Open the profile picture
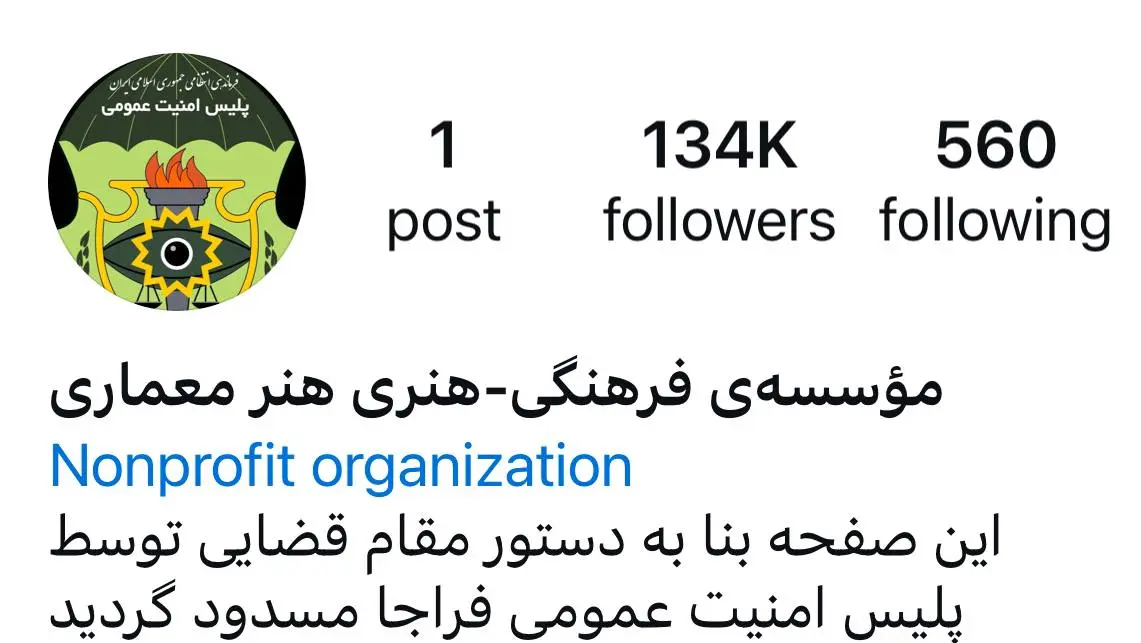This screenshot has width=1141, height=643. click(x=177, y=182)
